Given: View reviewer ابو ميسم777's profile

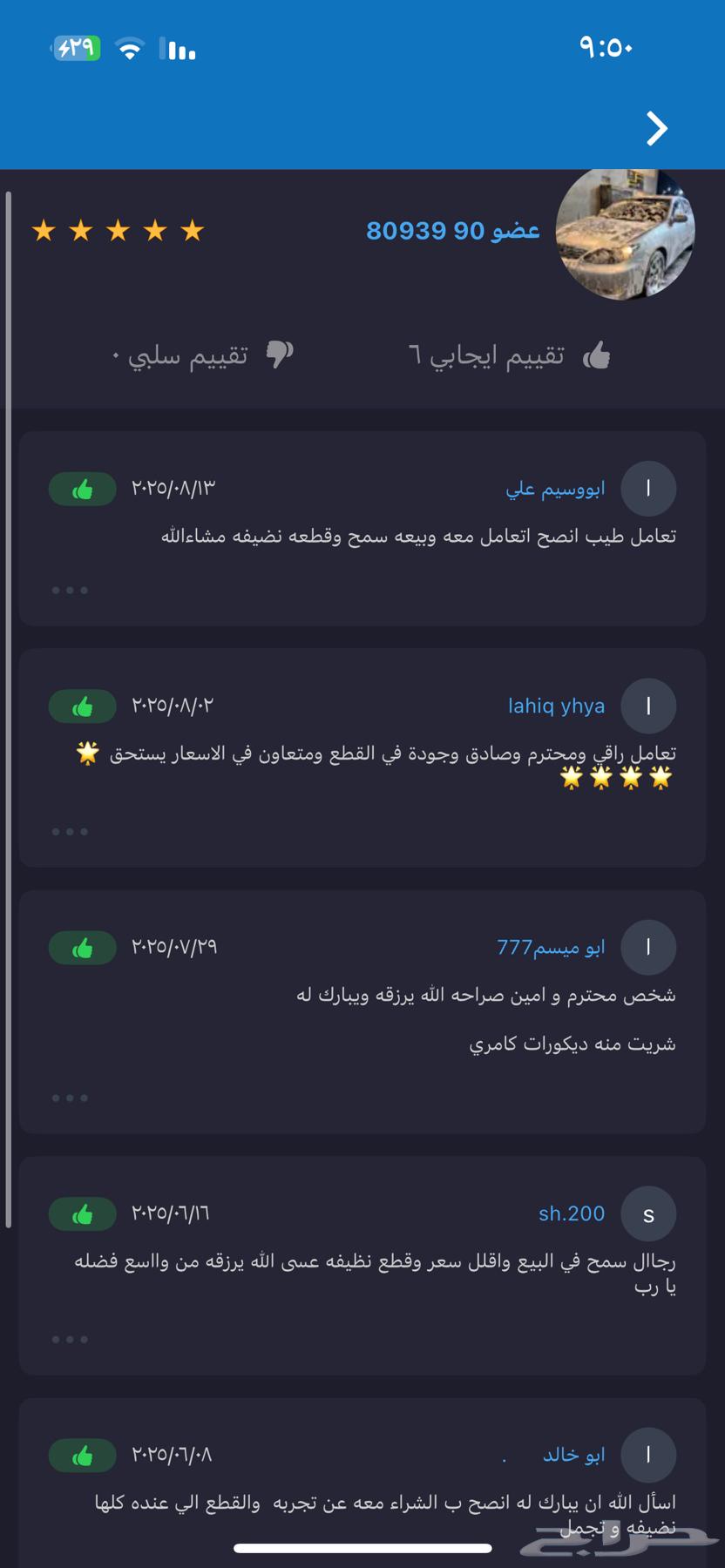Looking at the screenshot, I should (551, 947).
